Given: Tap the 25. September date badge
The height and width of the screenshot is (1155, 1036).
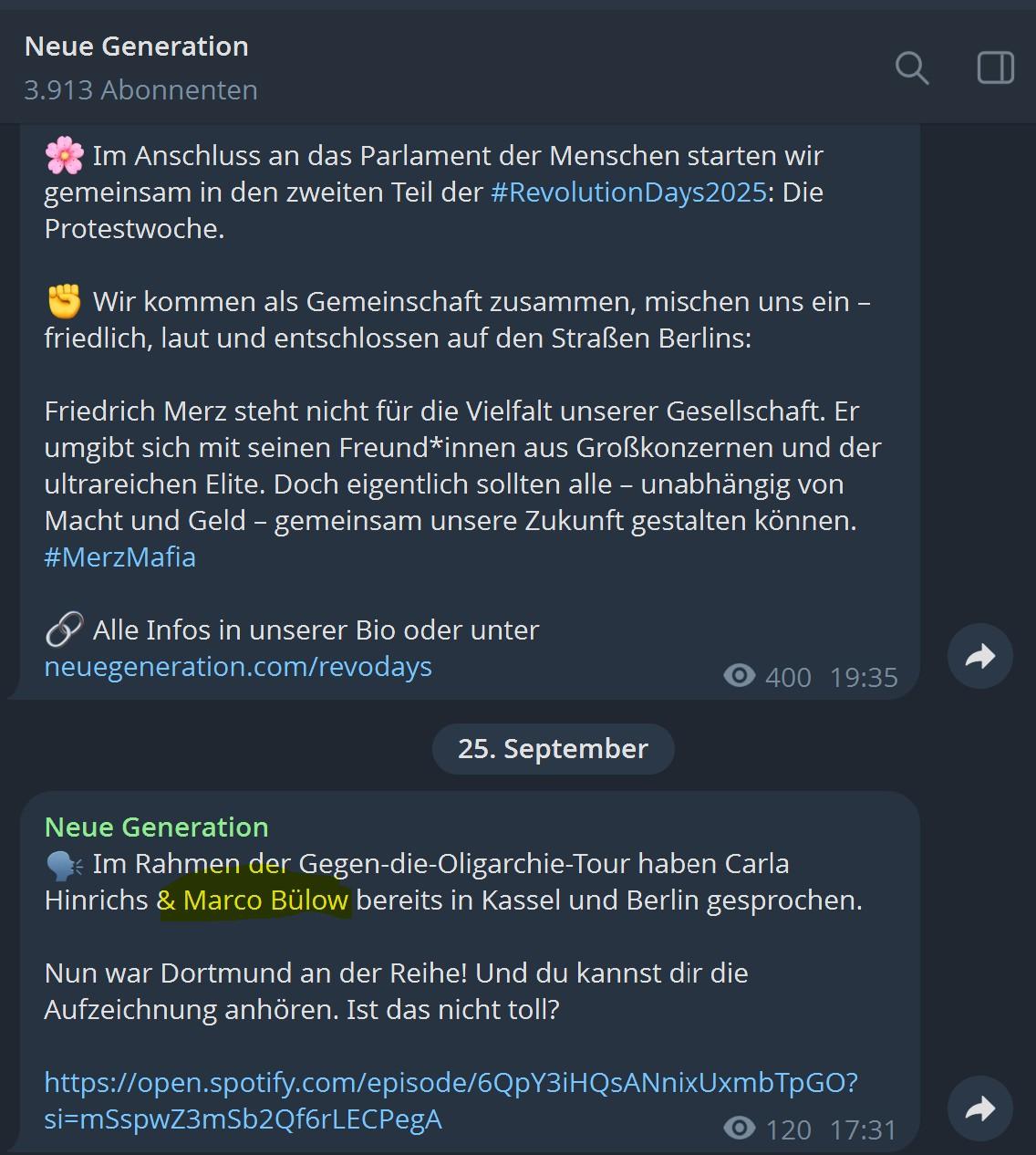Looking at the screenshot, I should [x=553, y=749].
